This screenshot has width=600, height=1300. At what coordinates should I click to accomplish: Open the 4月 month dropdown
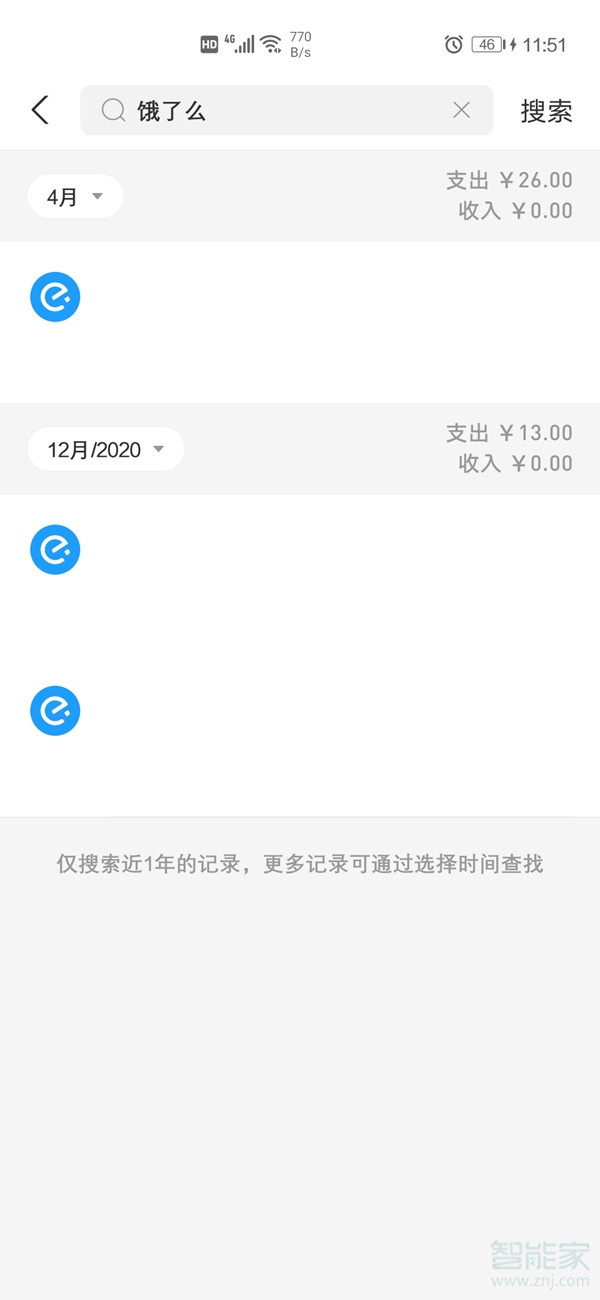pyautogui.click(x=75, y=197)
